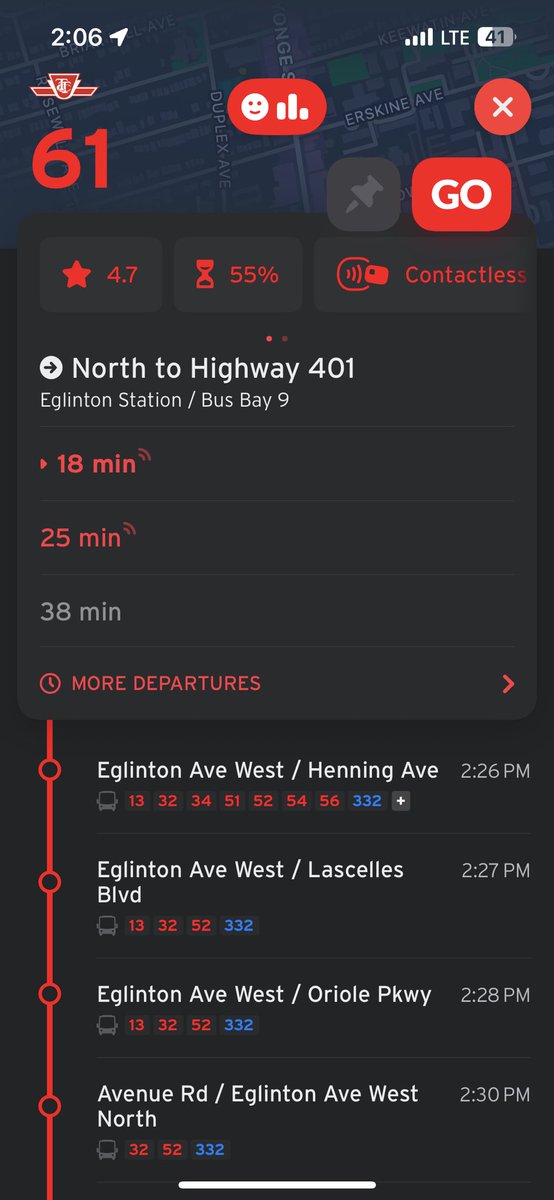Select the 38 min departure
The height and width of the screenshot is (1200, 554).
click(x=277, y=611)
